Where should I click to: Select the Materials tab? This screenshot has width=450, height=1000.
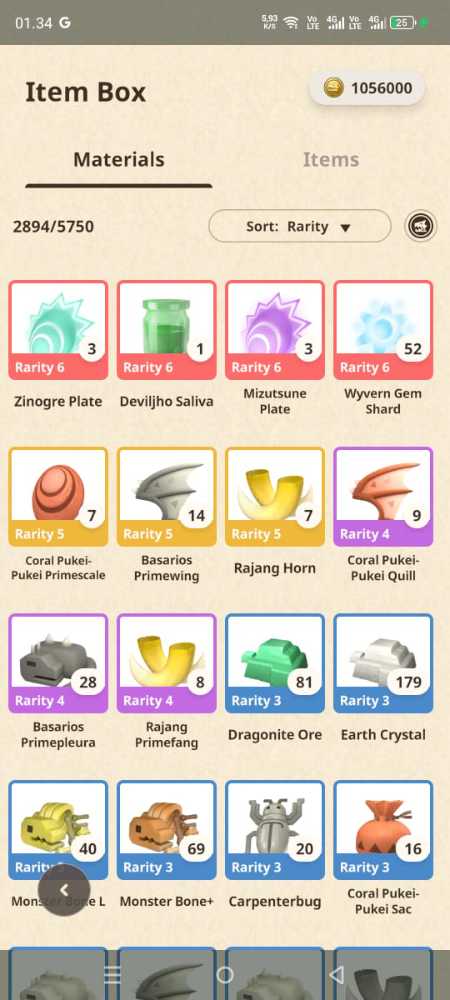[x=119, y=159]
